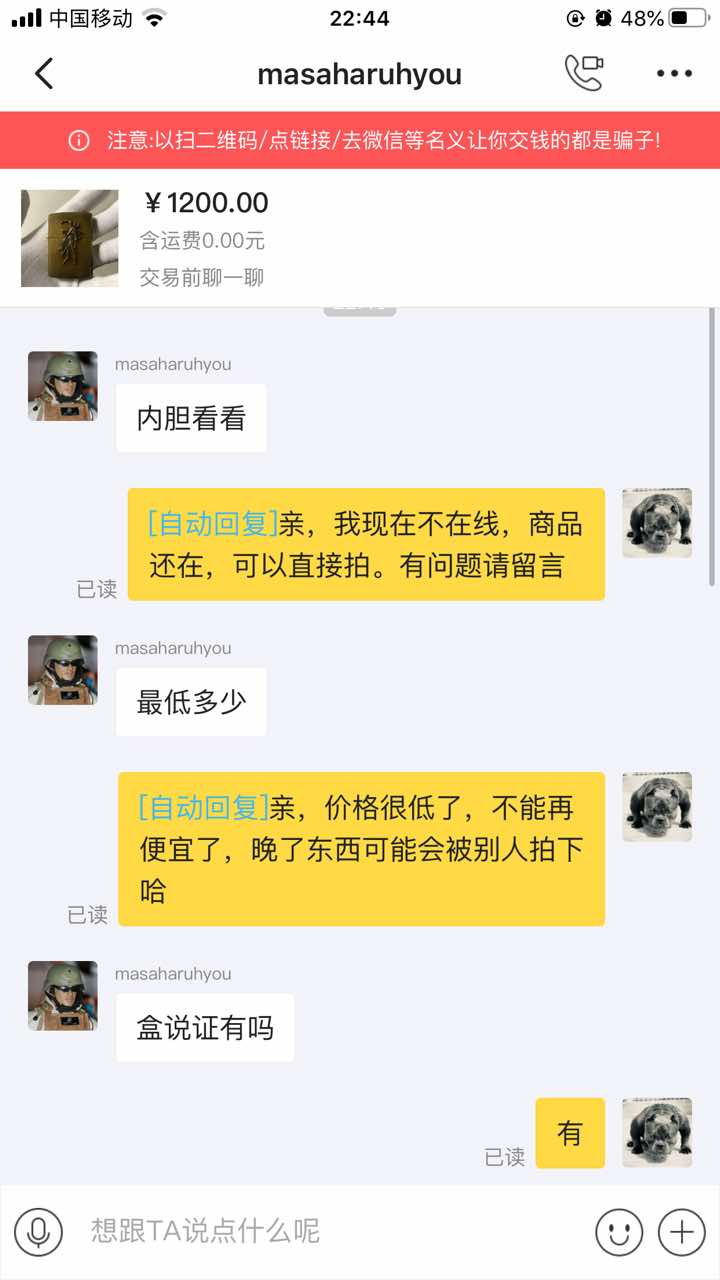Go back from the chat
This screenshot has height=1280, width=720.
click(x=44, y=74)
